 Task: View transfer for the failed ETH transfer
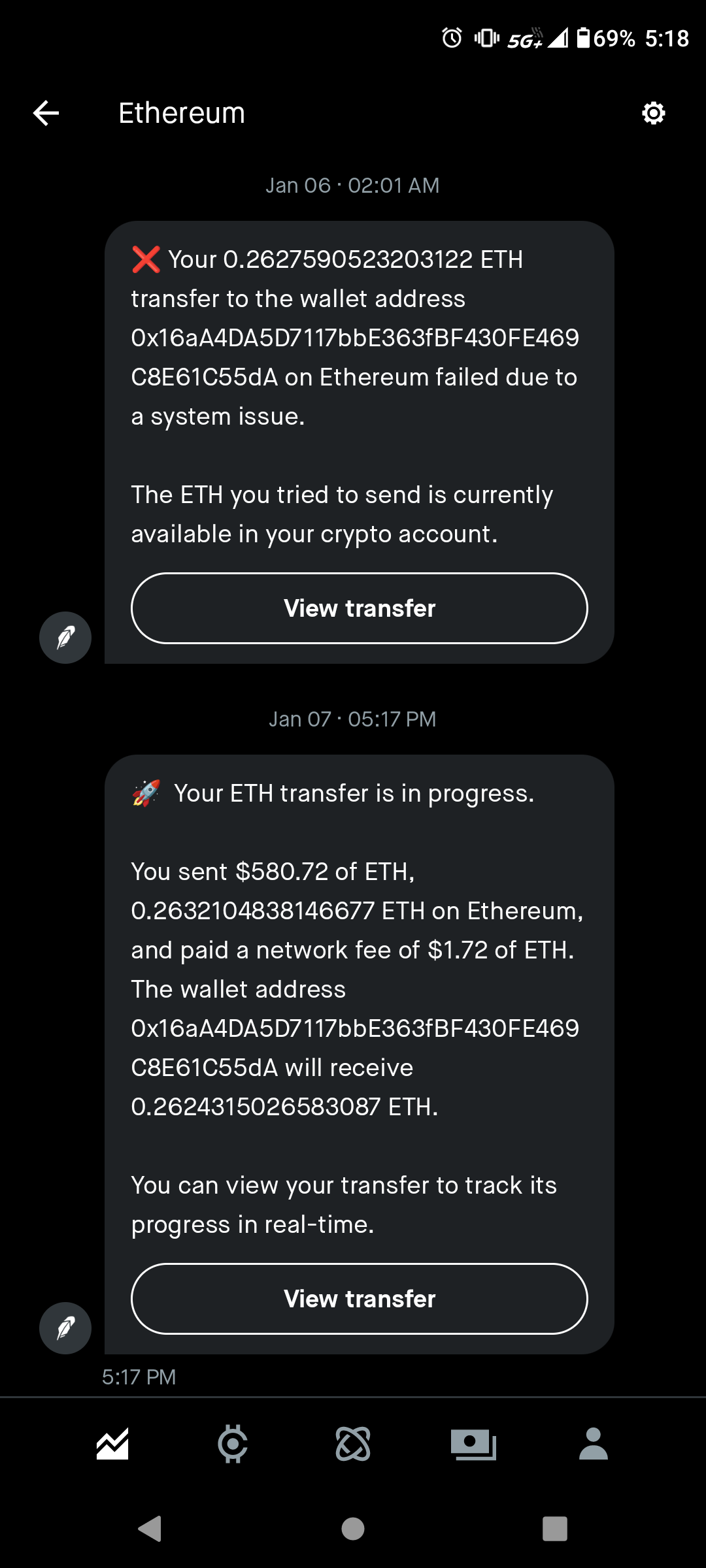pyautogui.click(x=359, y=608)
